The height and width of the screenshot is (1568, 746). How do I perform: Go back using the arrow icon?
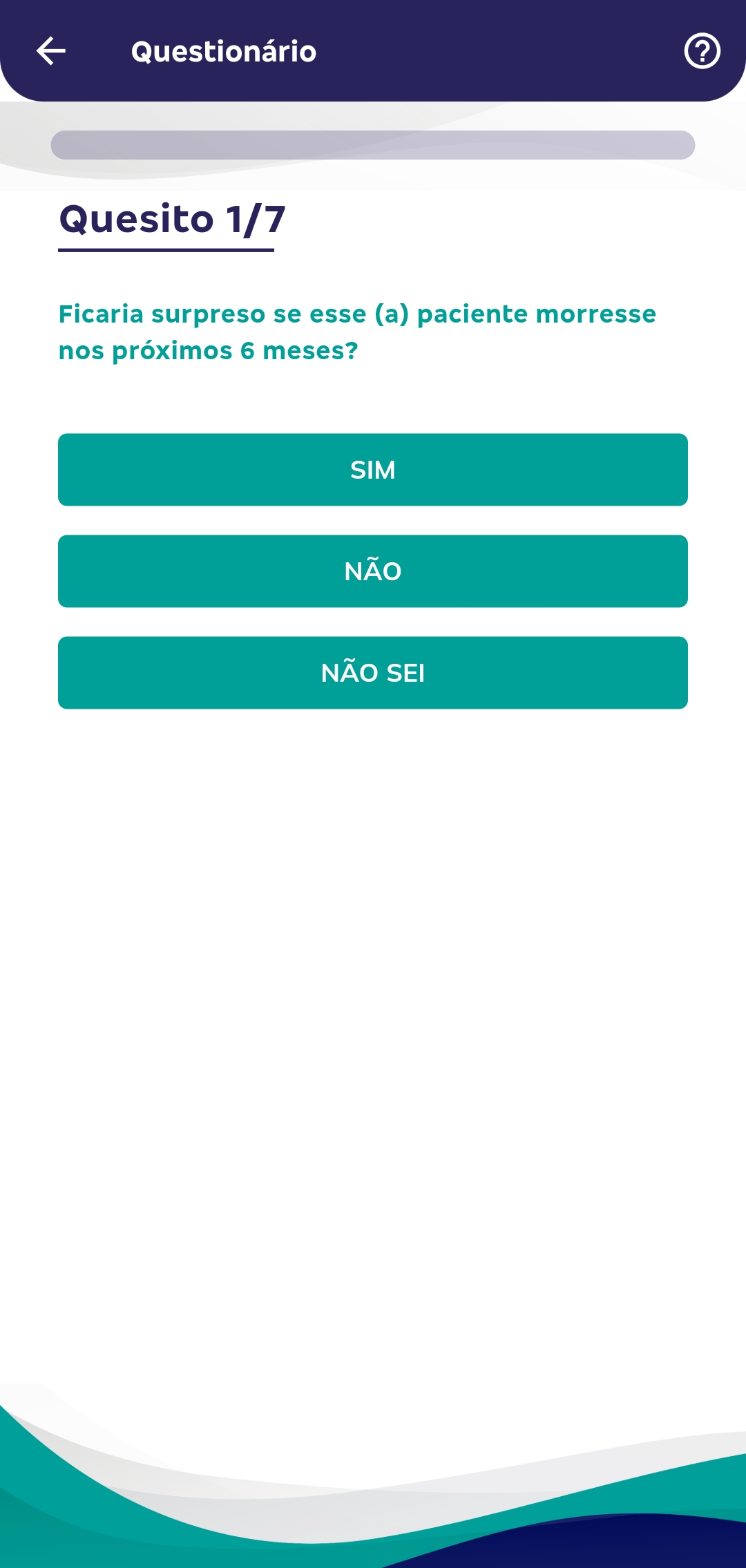(51, 51)
